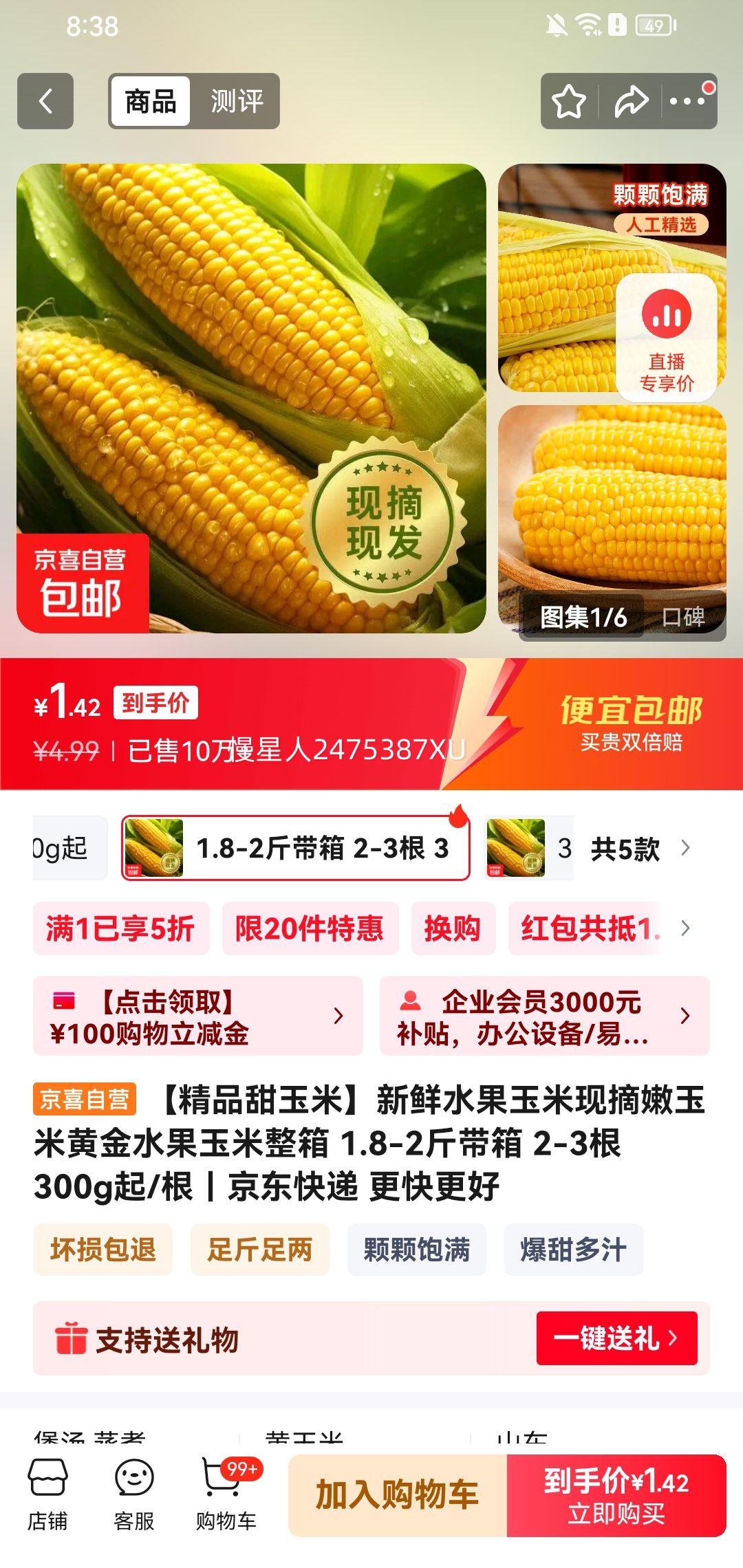Claim the ¥100购物立减金 coupon
743x1568 pixels.
click(198, 1016)
